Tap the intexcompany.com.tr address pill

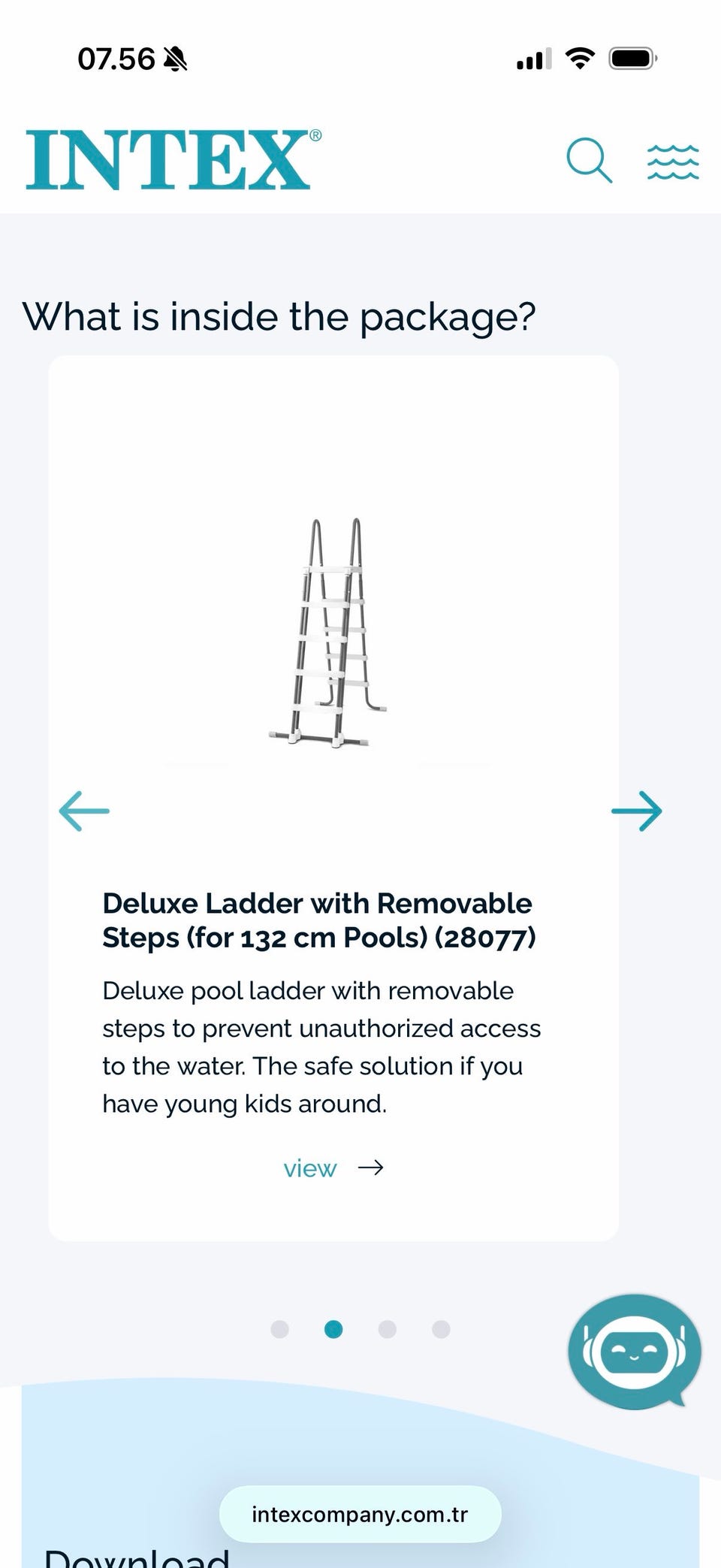360,1514
